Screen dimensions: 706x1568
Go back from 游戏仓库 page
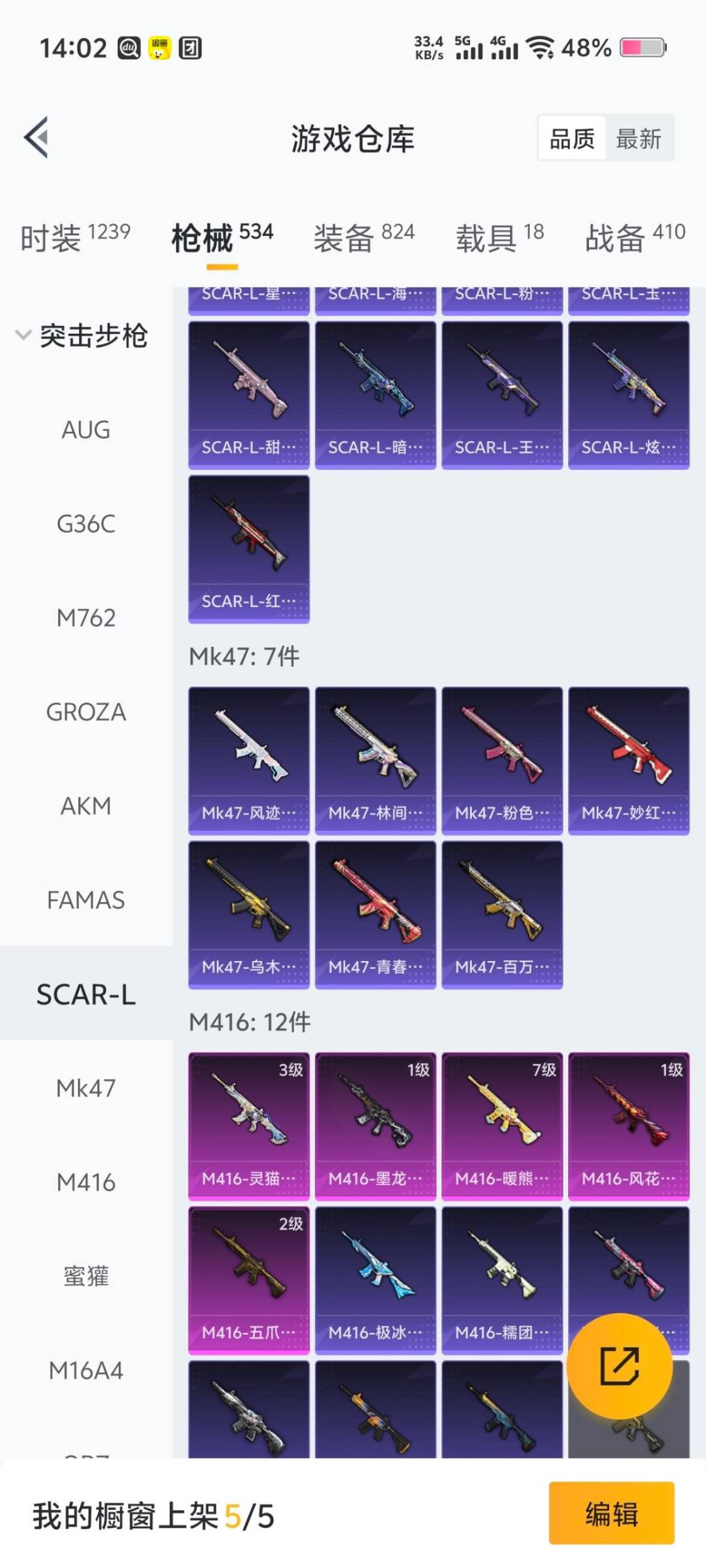coord(37,137)
